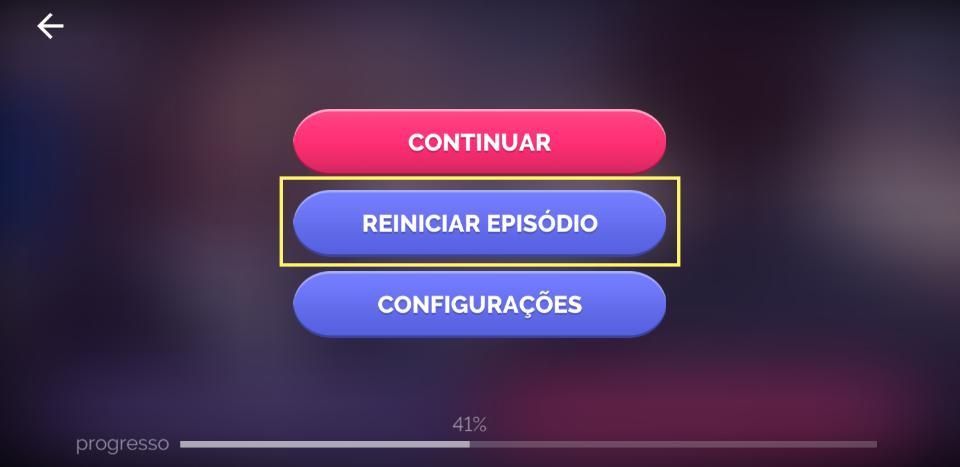This screenshot has height=467, width=960.
Task: Tap the Continuar button
Action: [479, 142]
